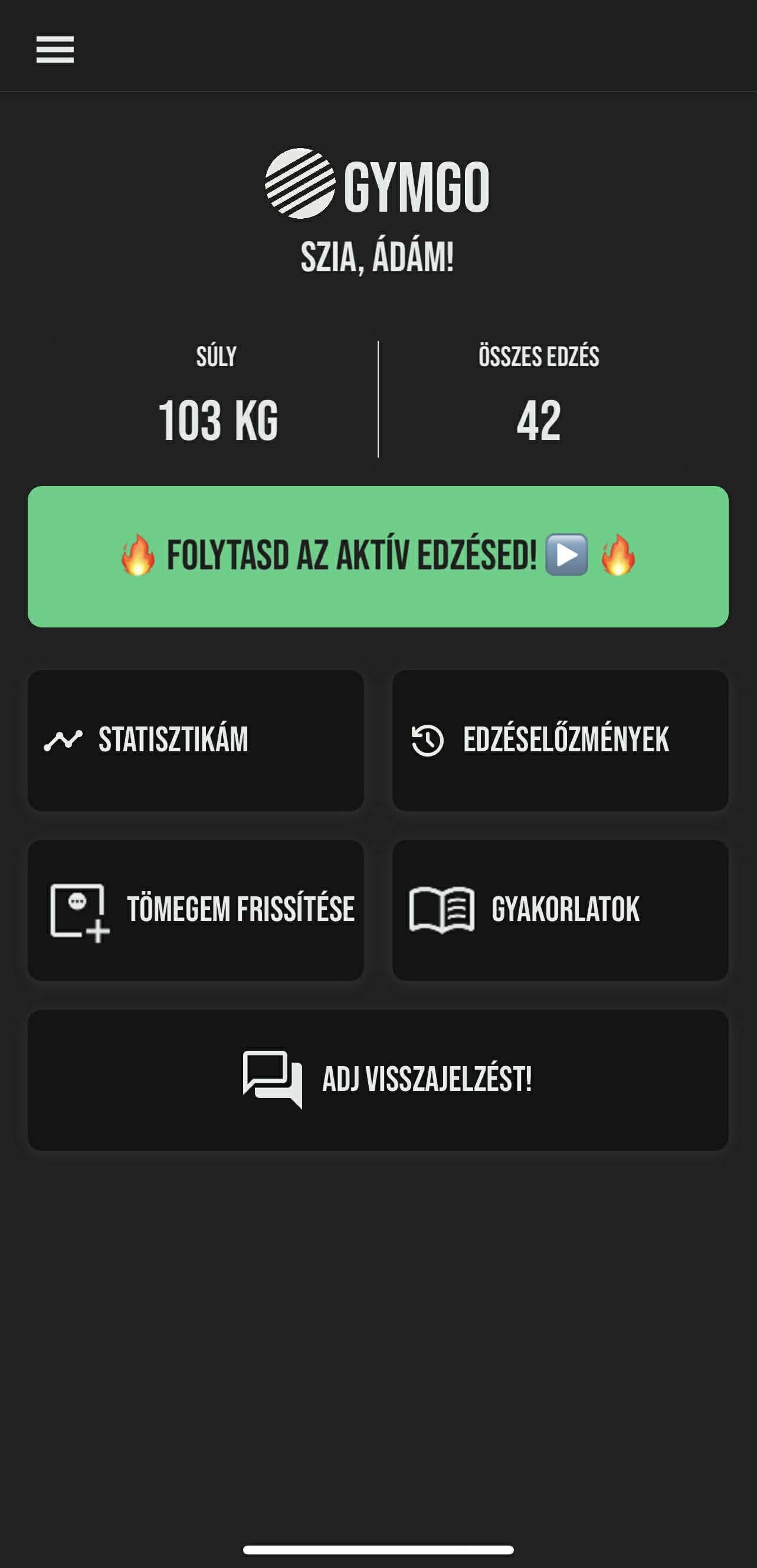Select the chart icon on Statisztikám
The height and width of the screenshot is (1568, 757).
point(63,739)
